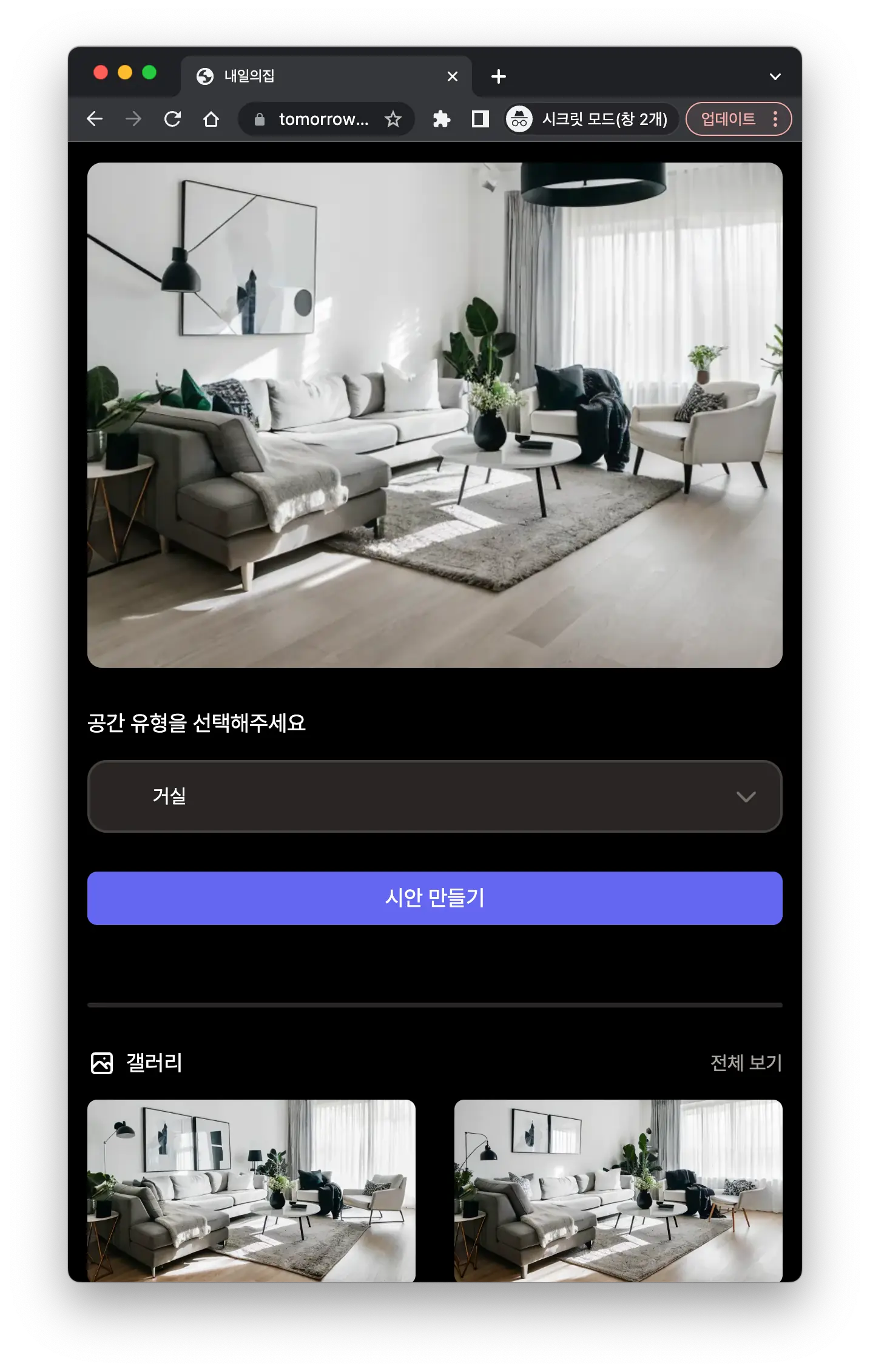Screen dimensions: 870x1372
Task: Open a new browser tab
Action: pos(498,76)
